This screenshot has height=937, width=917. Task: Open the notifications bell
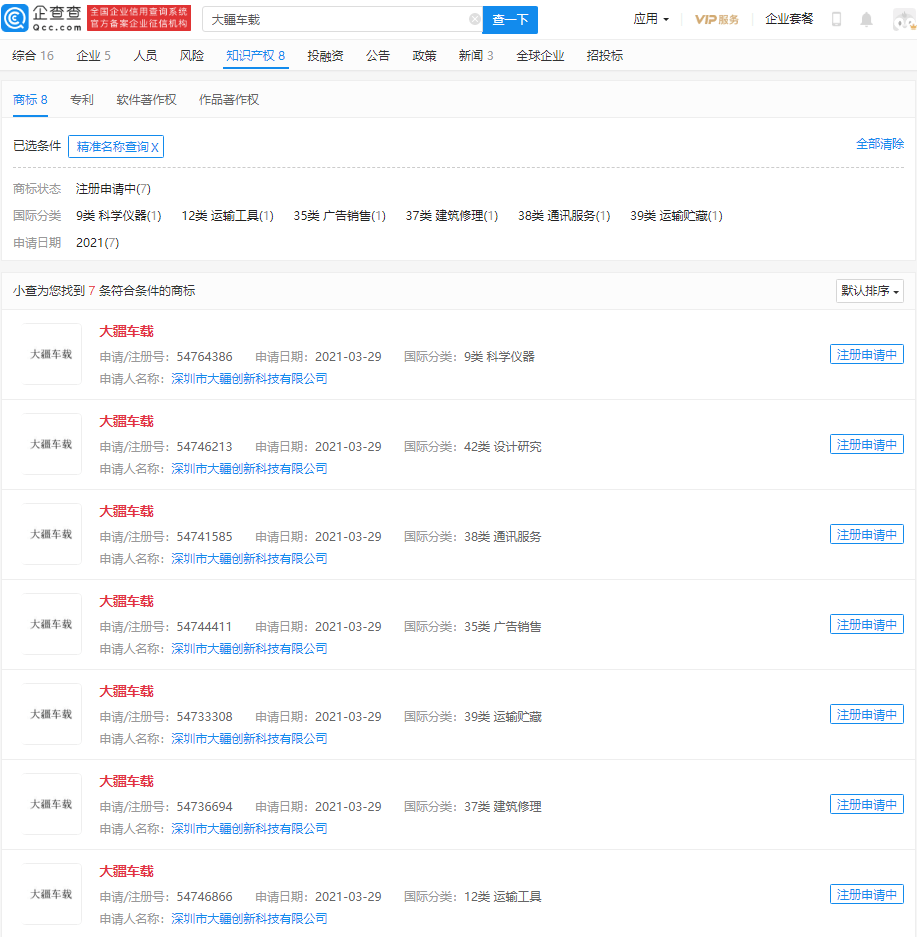point(866,20)
